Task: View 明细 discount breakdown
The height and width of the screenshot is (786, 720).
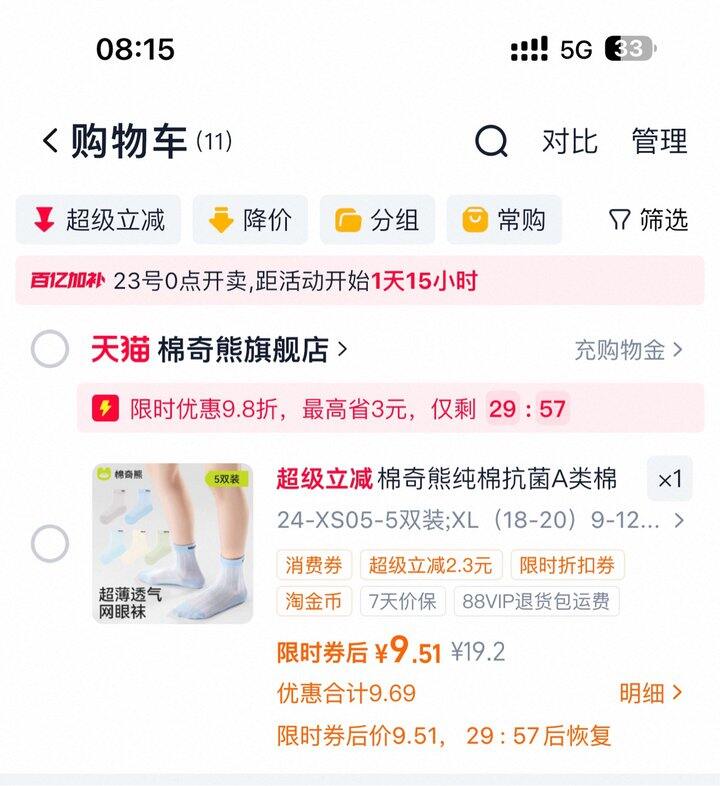Action: 650,693
